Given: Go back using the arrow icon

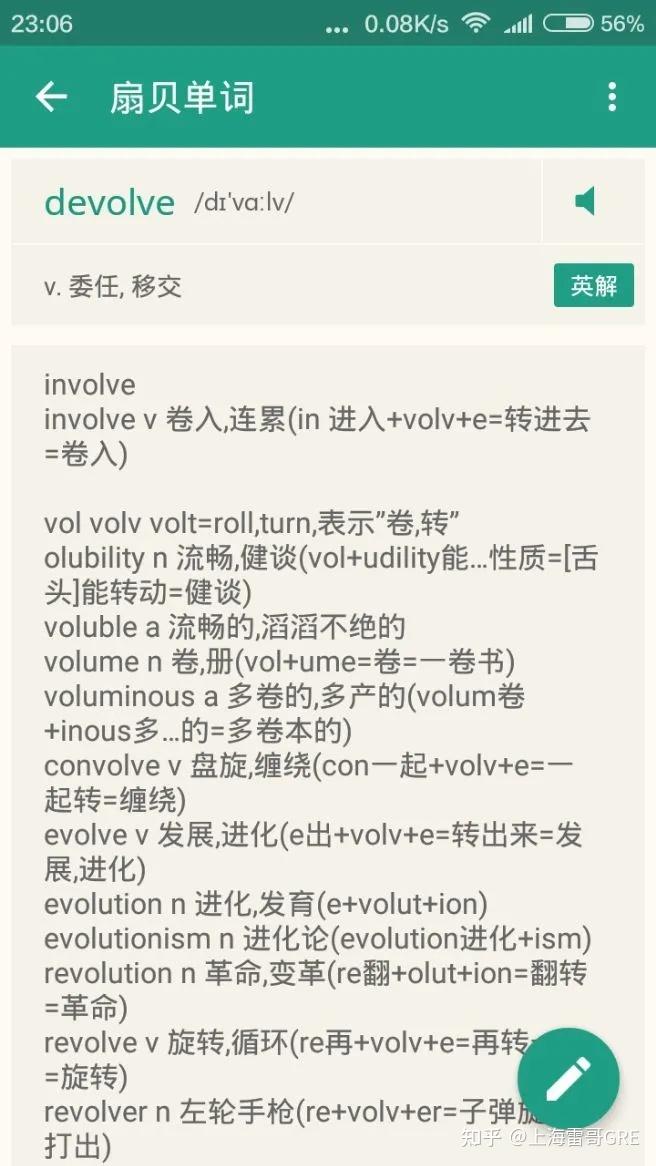Looking at the screenshot, I should point(51,97).
